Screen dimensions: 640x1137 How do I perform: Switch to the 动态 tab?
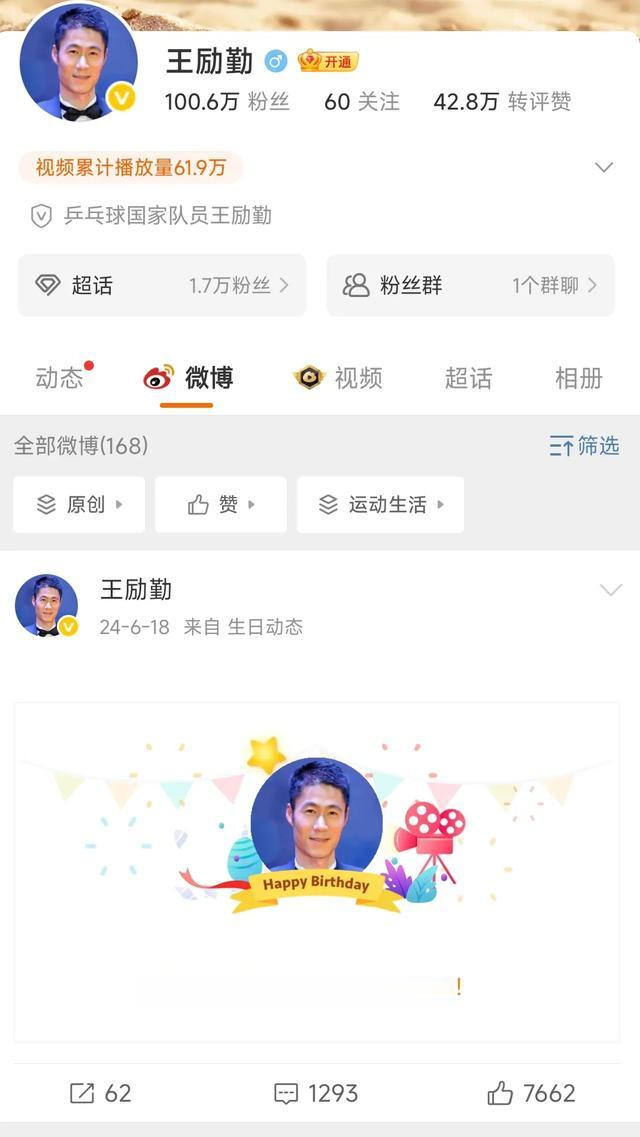(x=60, y=378)
